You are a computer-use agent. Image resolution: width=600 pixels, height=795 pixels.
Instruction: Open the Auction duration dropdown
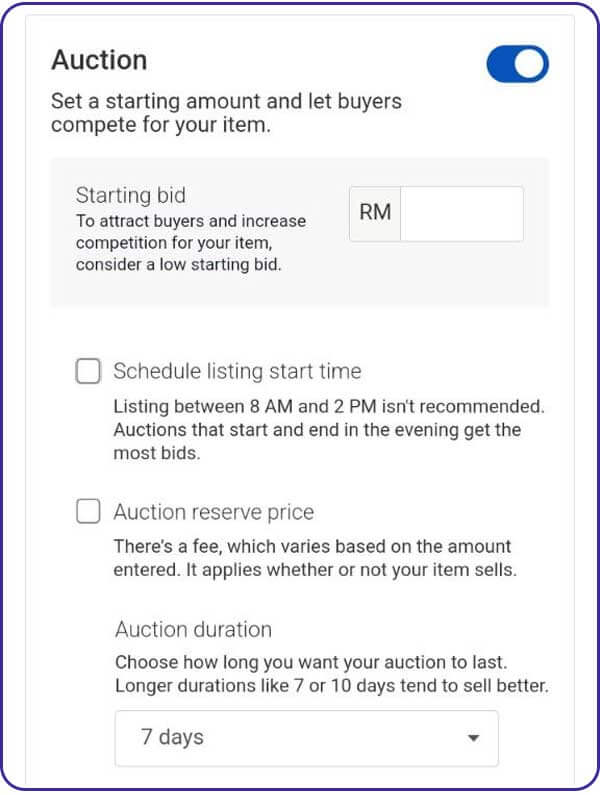306,738
